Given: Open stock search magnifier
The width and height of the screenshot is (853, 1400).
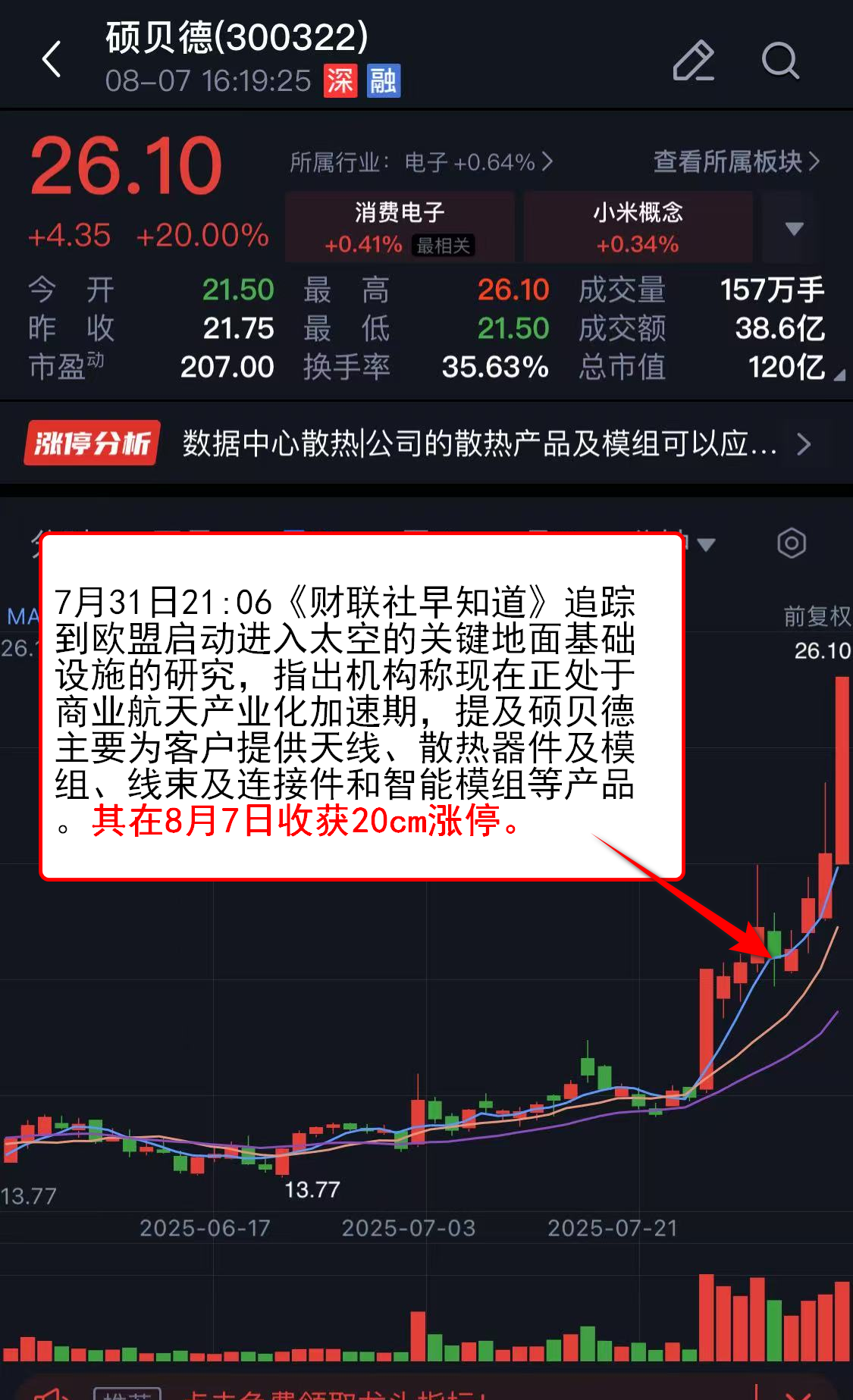Looking at the screenshot, I should (x=779, y=60).
